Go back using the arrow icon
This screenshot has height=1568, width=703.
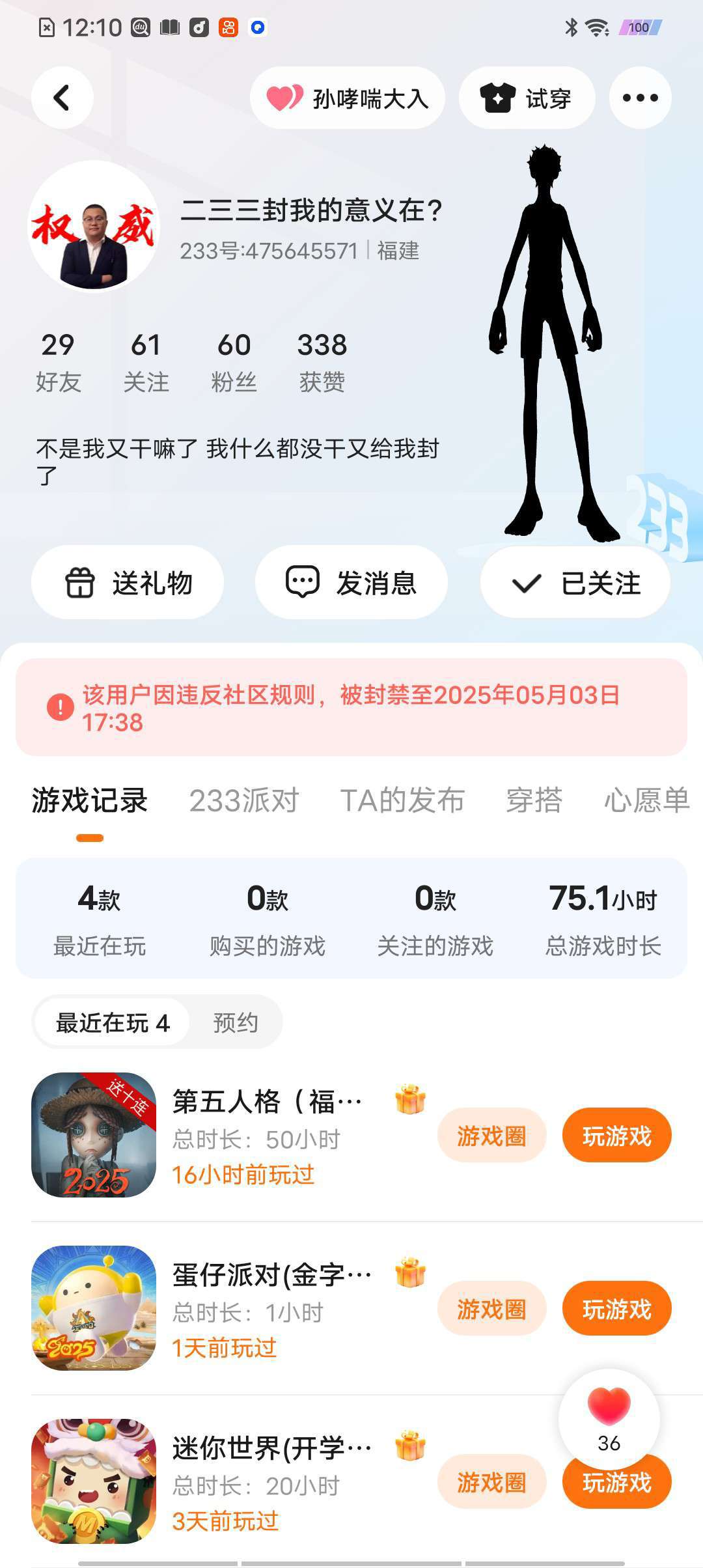(62, 98)
